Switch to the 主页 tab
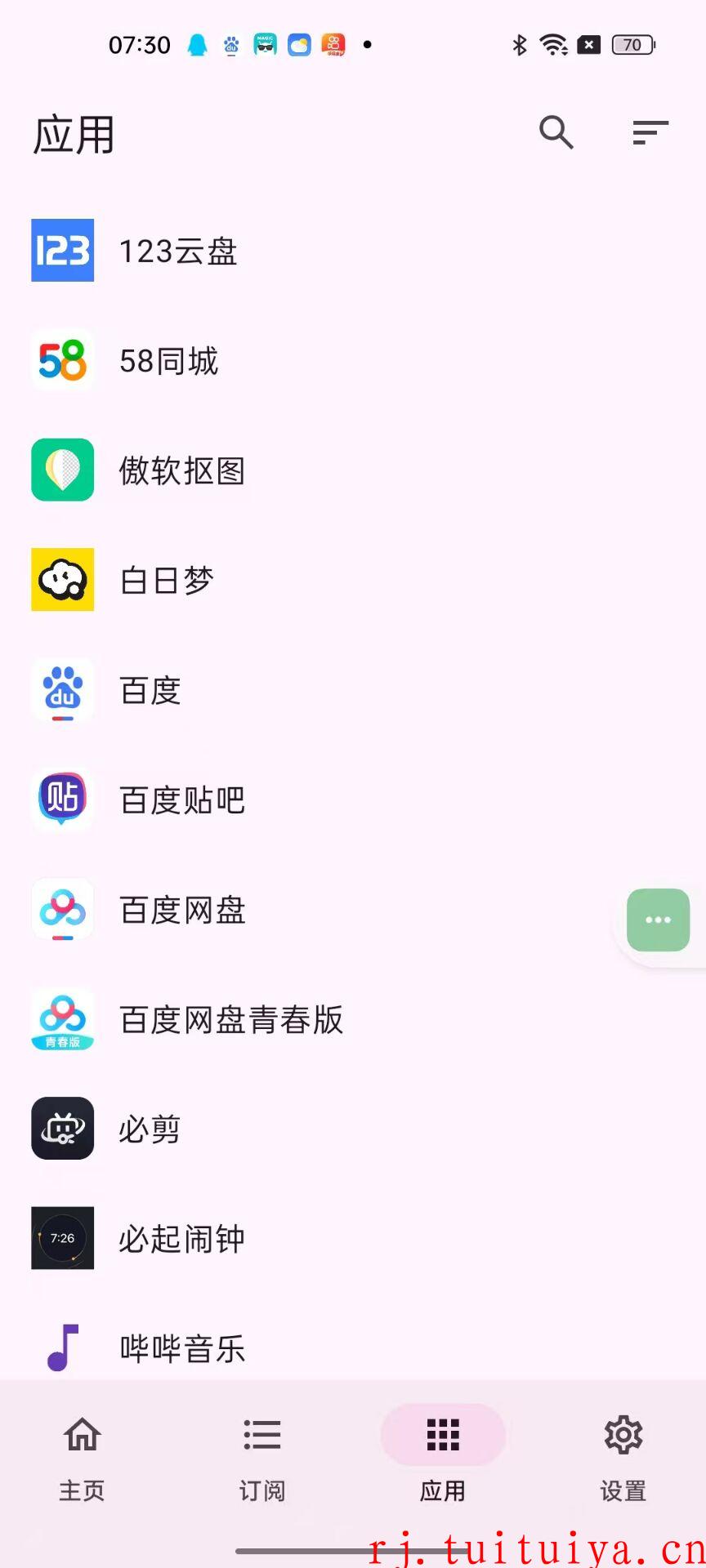706x1568 pixels. 83,1459
